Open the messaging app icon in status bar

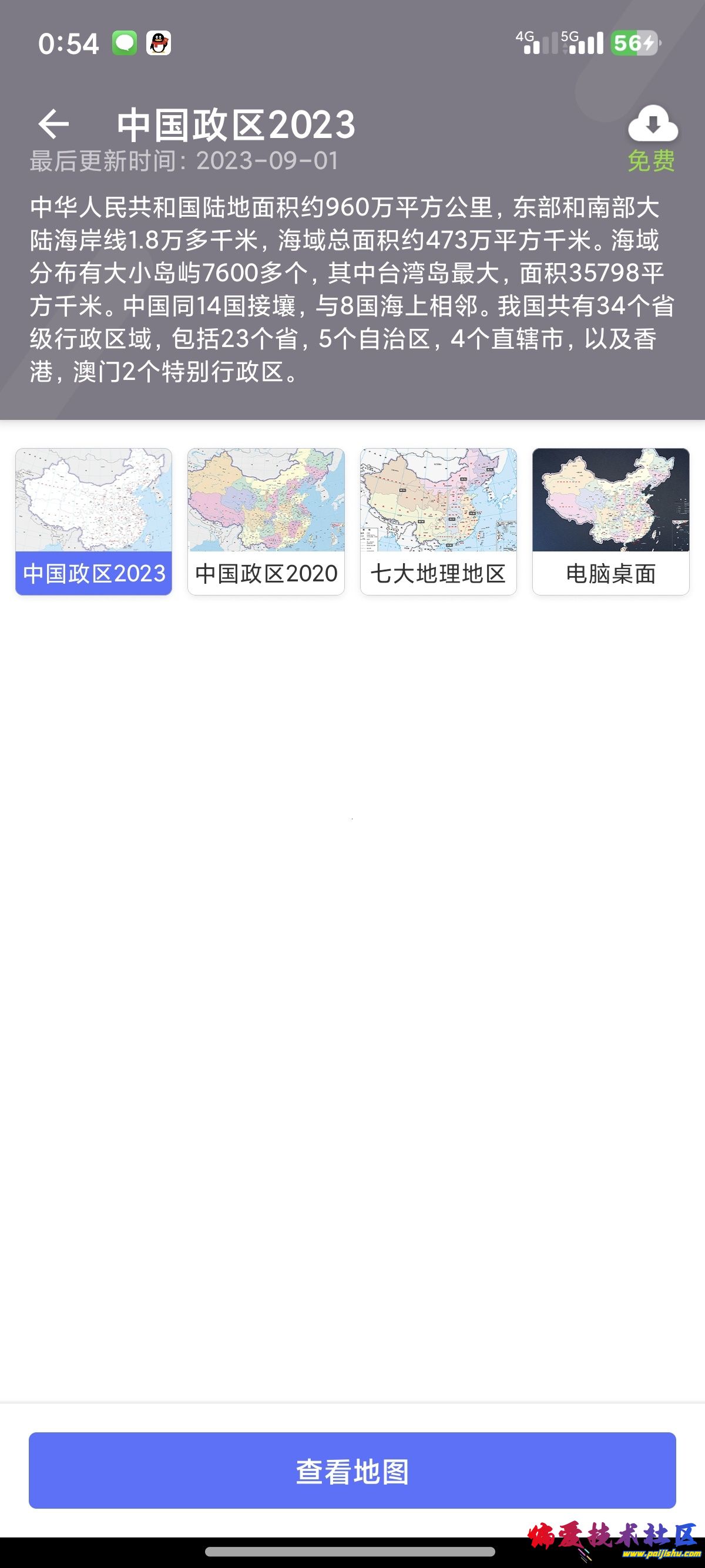[123, 43]
